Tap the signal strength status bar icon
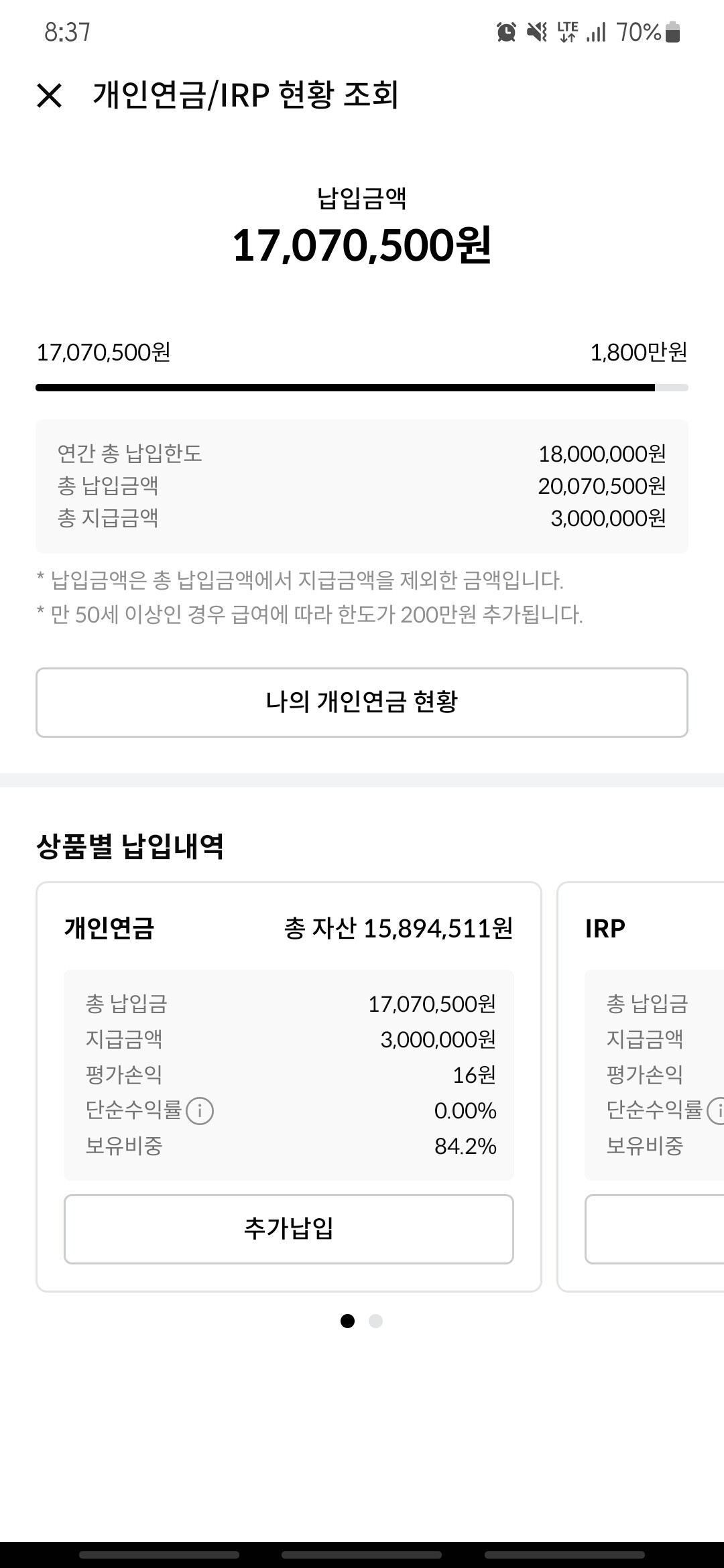This screenshot has height=1568, width=724. [596, 31]
